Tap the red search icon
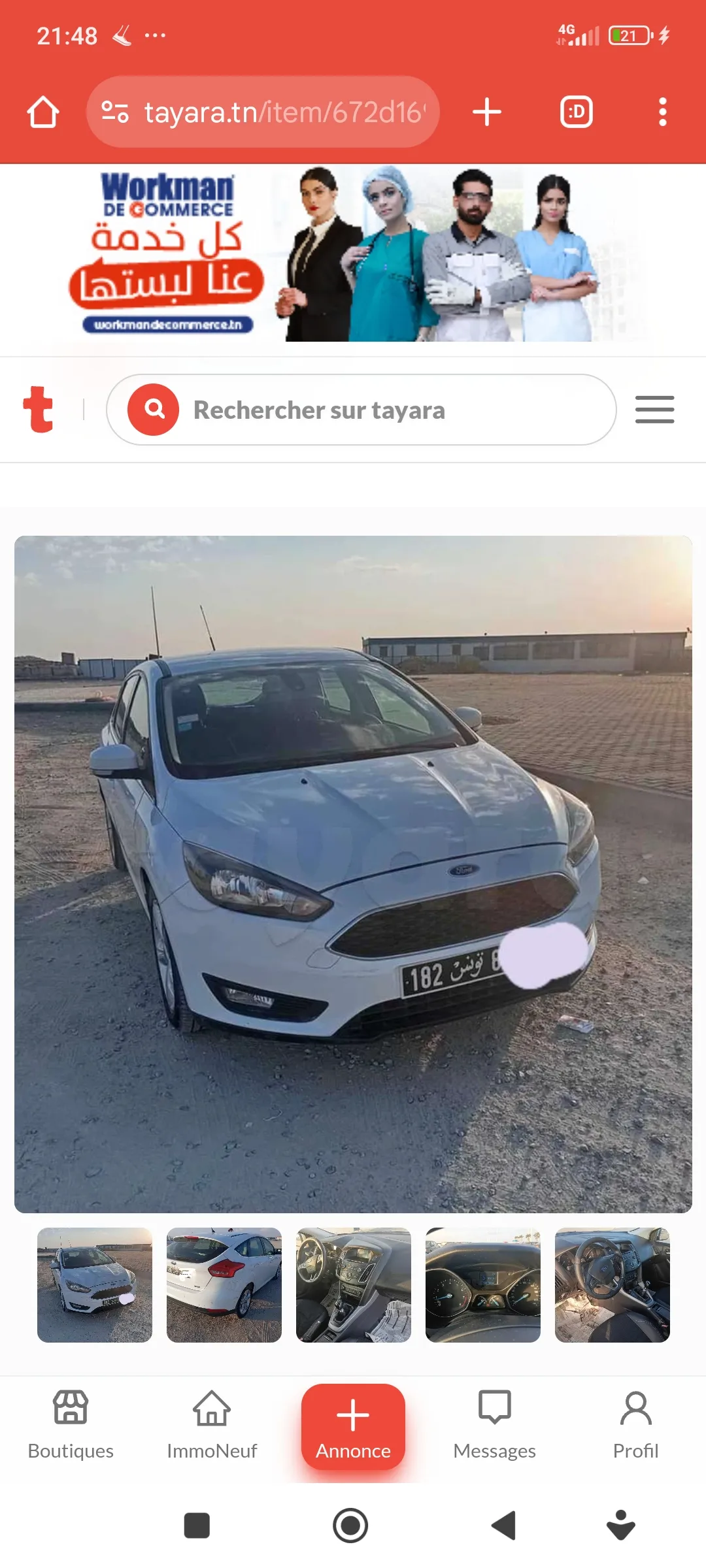The image size is (706, 1568). pyautogui.click(x=154, y=410)
